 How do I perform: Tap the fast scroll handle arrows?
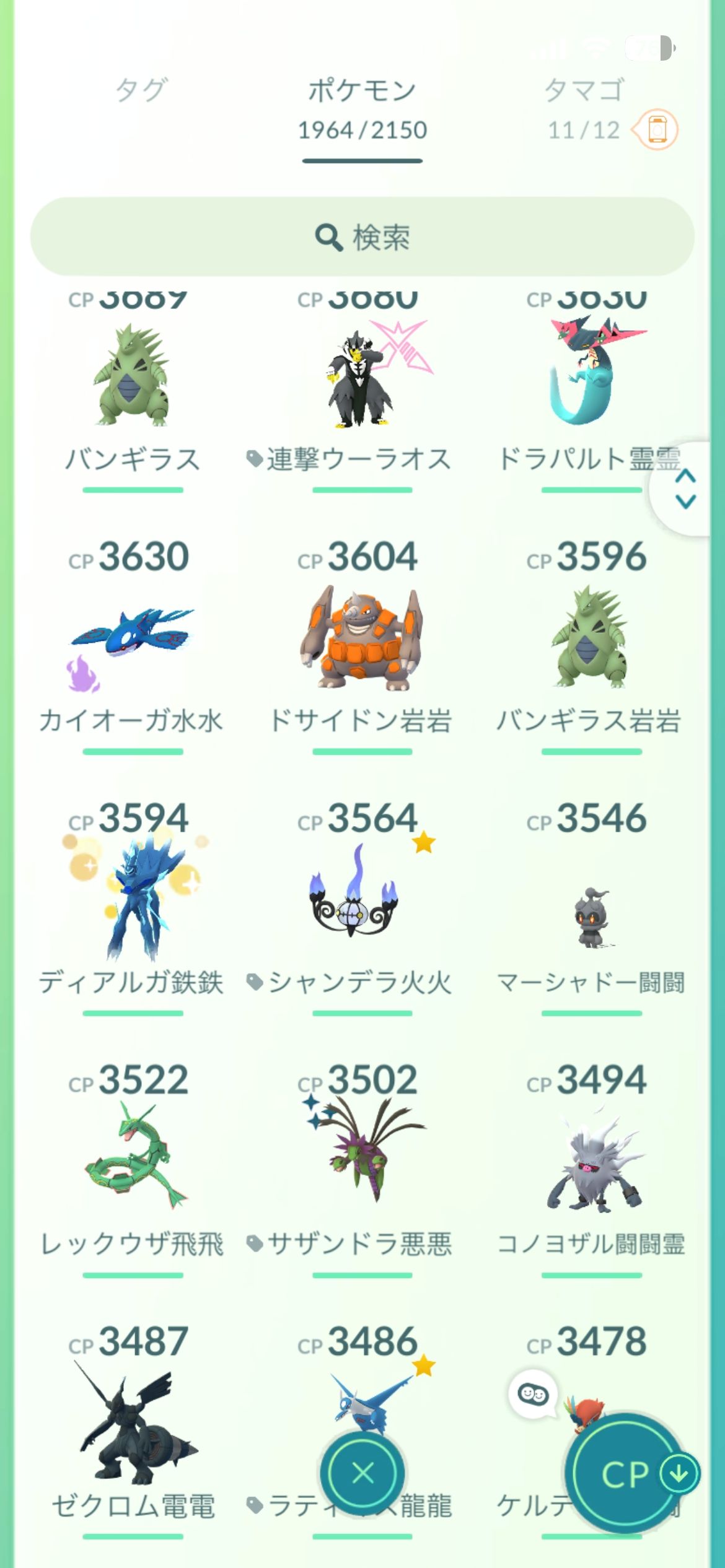coord(685,489)
